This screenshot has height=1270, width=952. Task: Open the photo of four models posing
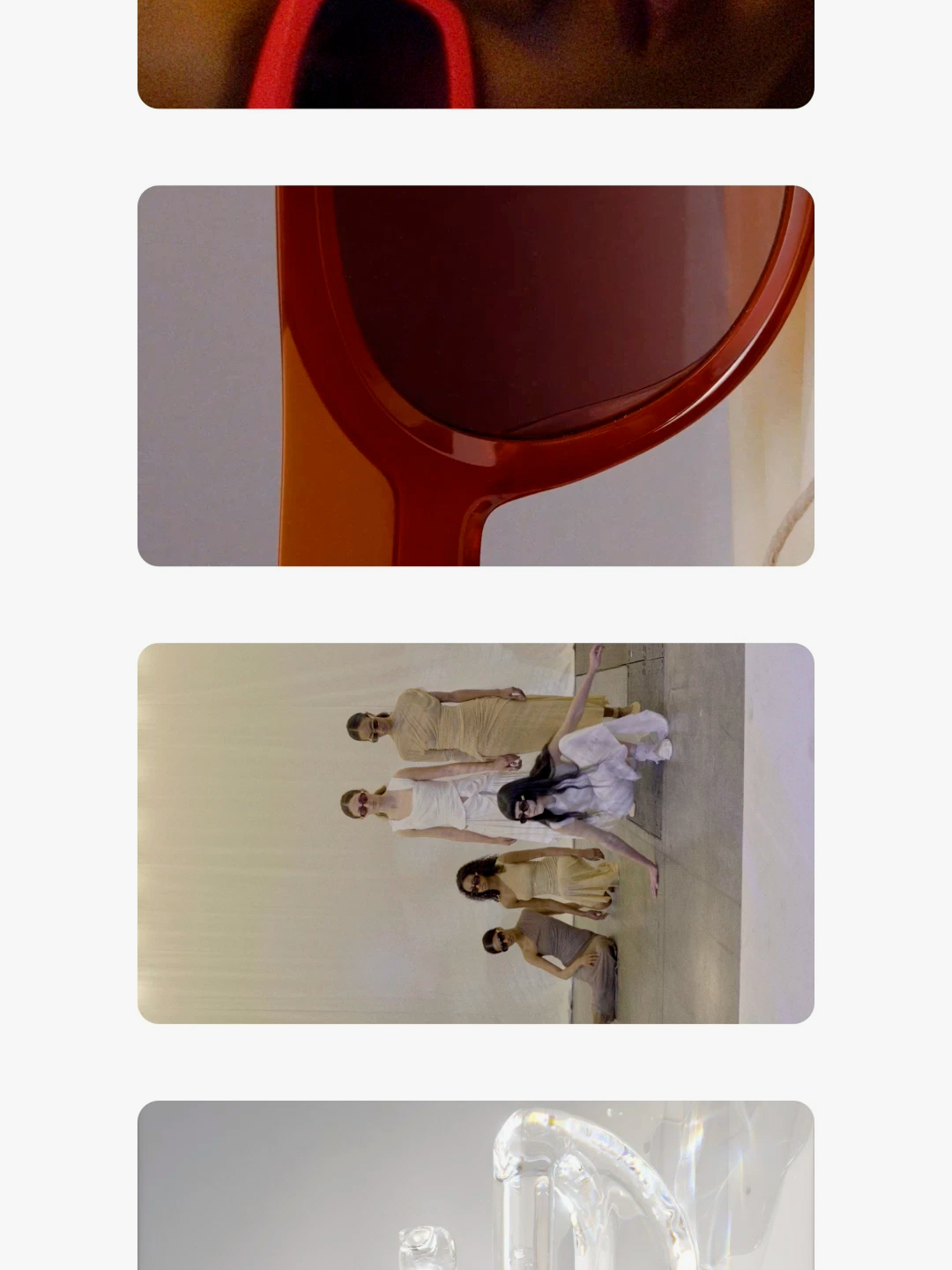pyautogui.click(x=476, y=833)
